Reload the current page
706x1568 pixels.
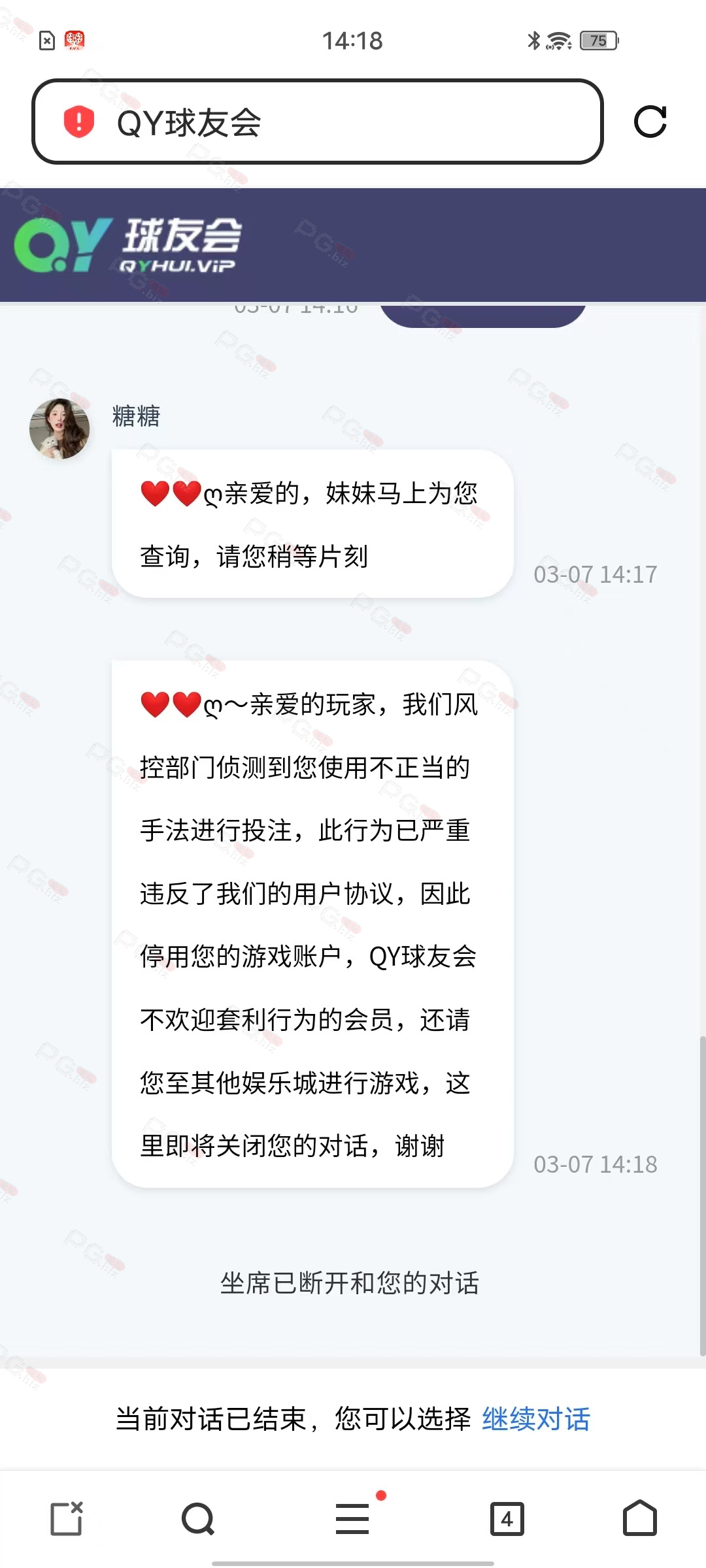point(650,122)
